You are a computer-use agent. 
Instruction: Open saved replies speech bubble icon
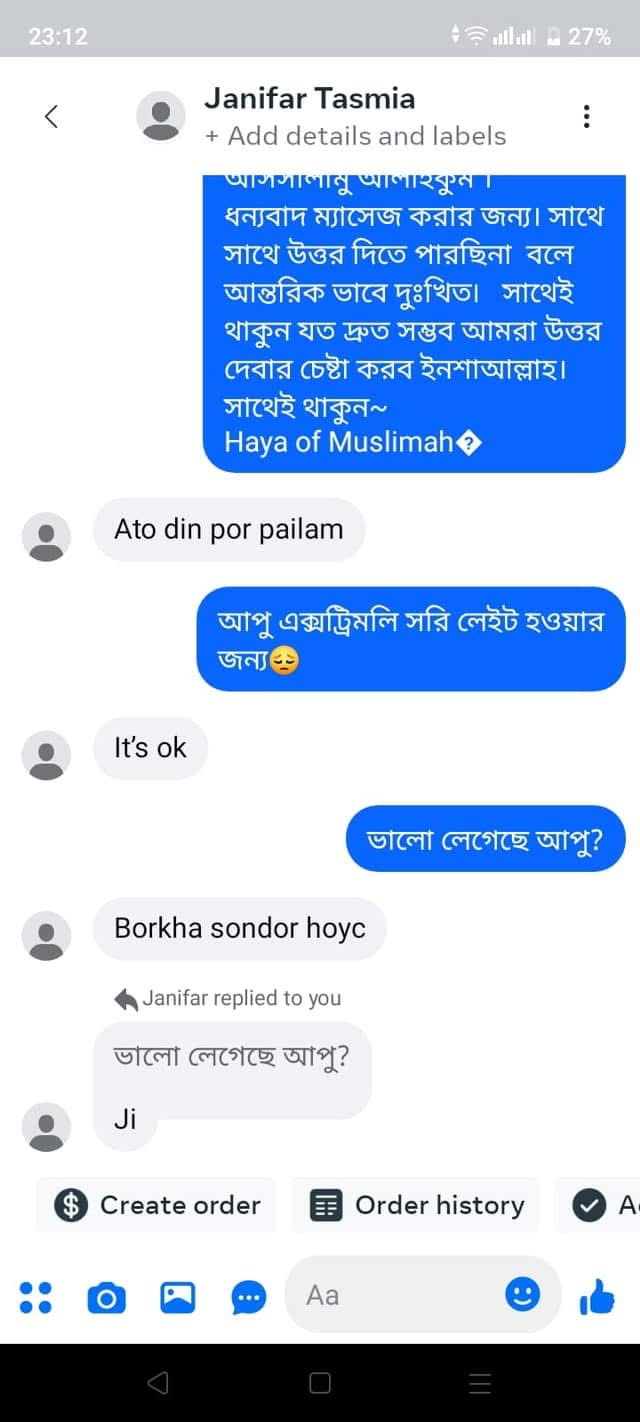pyautogui.click(x=249, y=1298)
